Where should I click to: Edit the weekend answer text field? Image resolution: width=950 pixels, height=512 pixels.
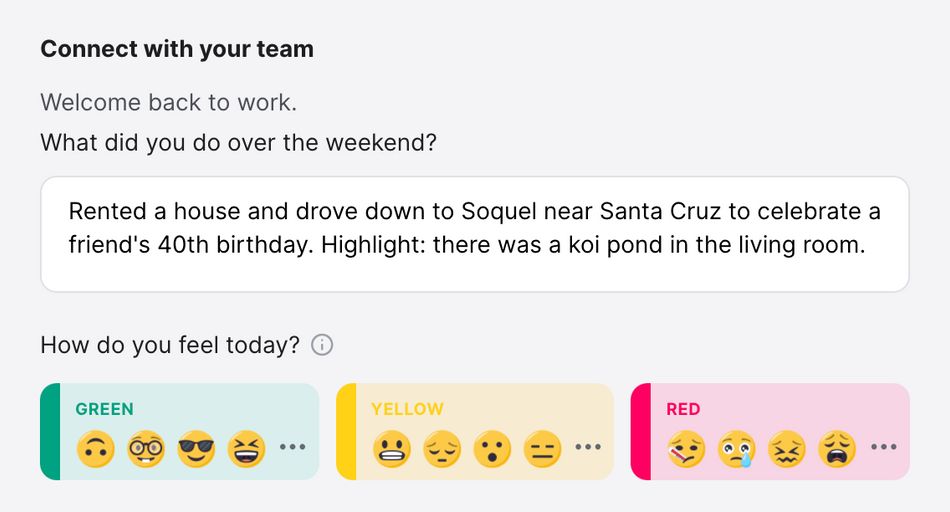coord(474,234)
